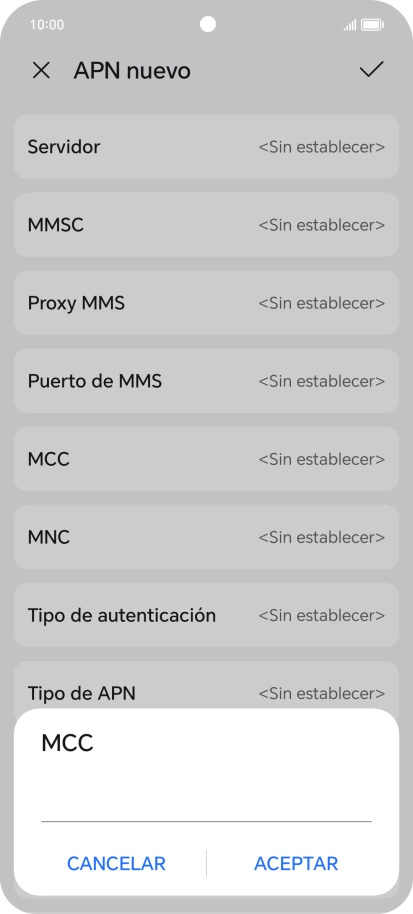Close the APN nuevo screen with X
413x914 pixels.
point(41,71)
